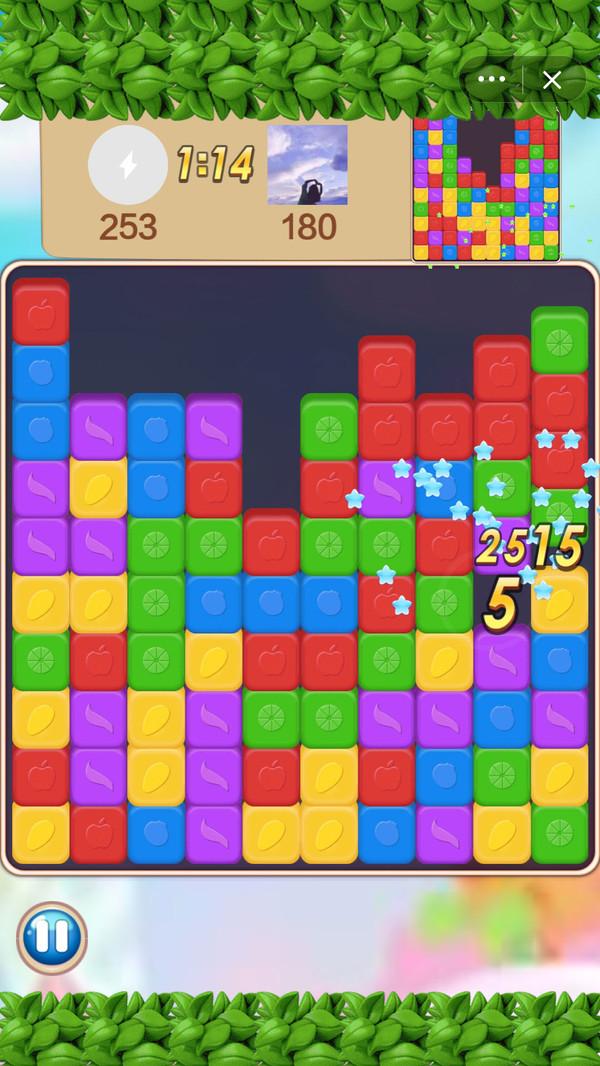View the opponent's board preview
The width and height of the screenshot is (600, 1066).
click(x=486, y=188)
